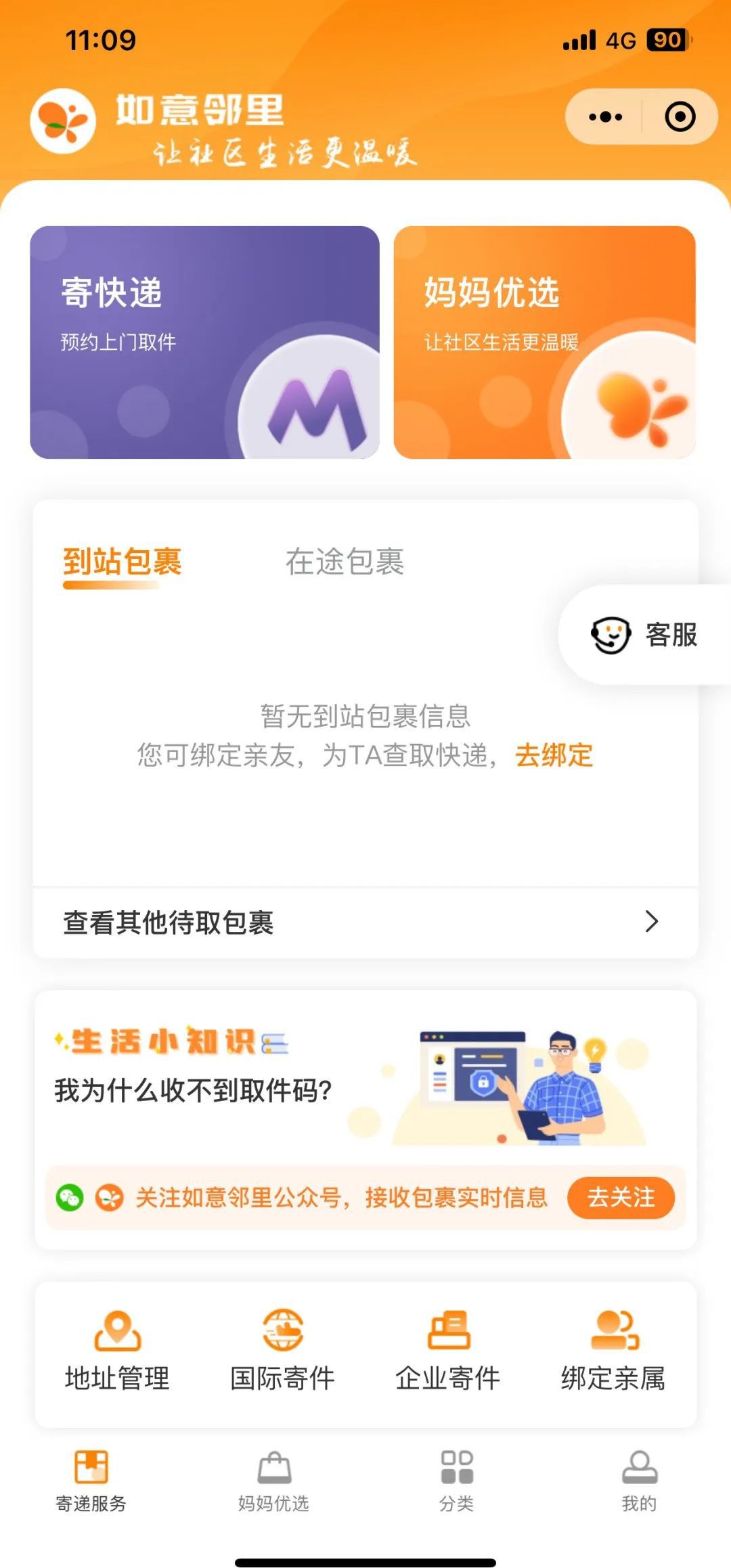Open the 妈妈优选 card
The height and width of the screenshot is (1568, 731).
pyautogui.click(x=544, y=342)
